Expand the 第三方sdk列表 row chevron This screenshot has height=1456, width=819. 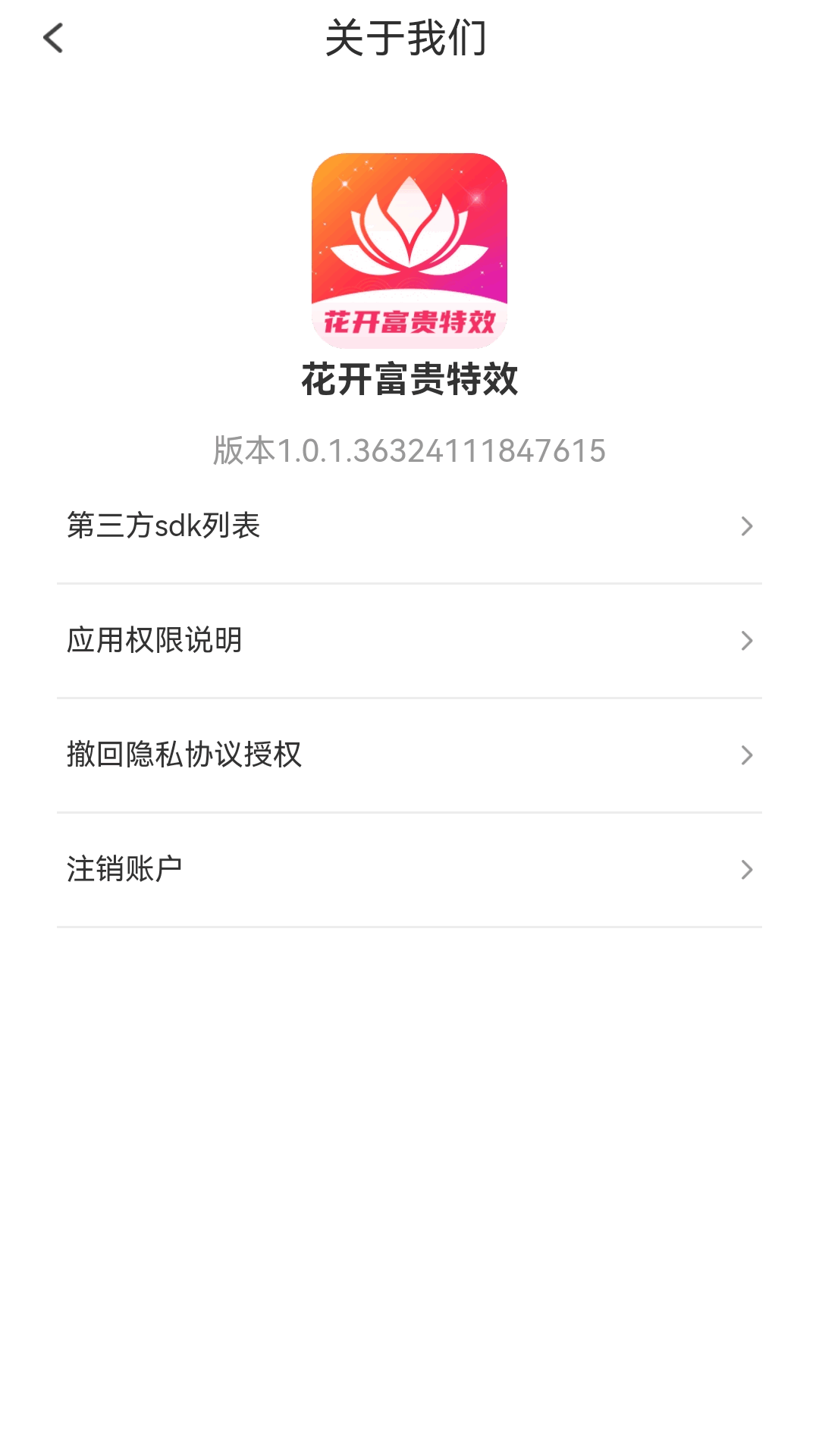[x=748, y=526]
